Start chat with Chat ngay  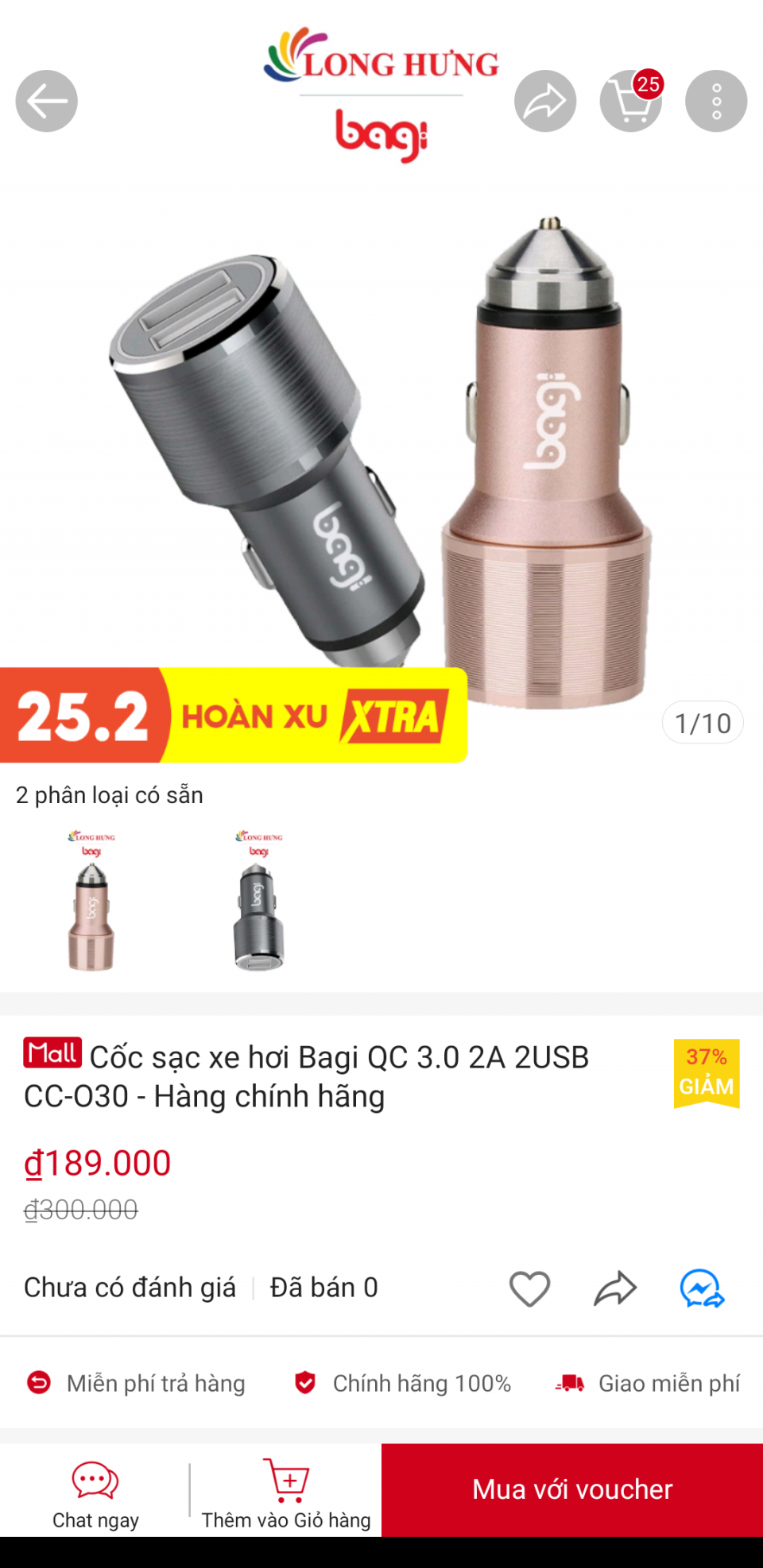(95, 1492)
